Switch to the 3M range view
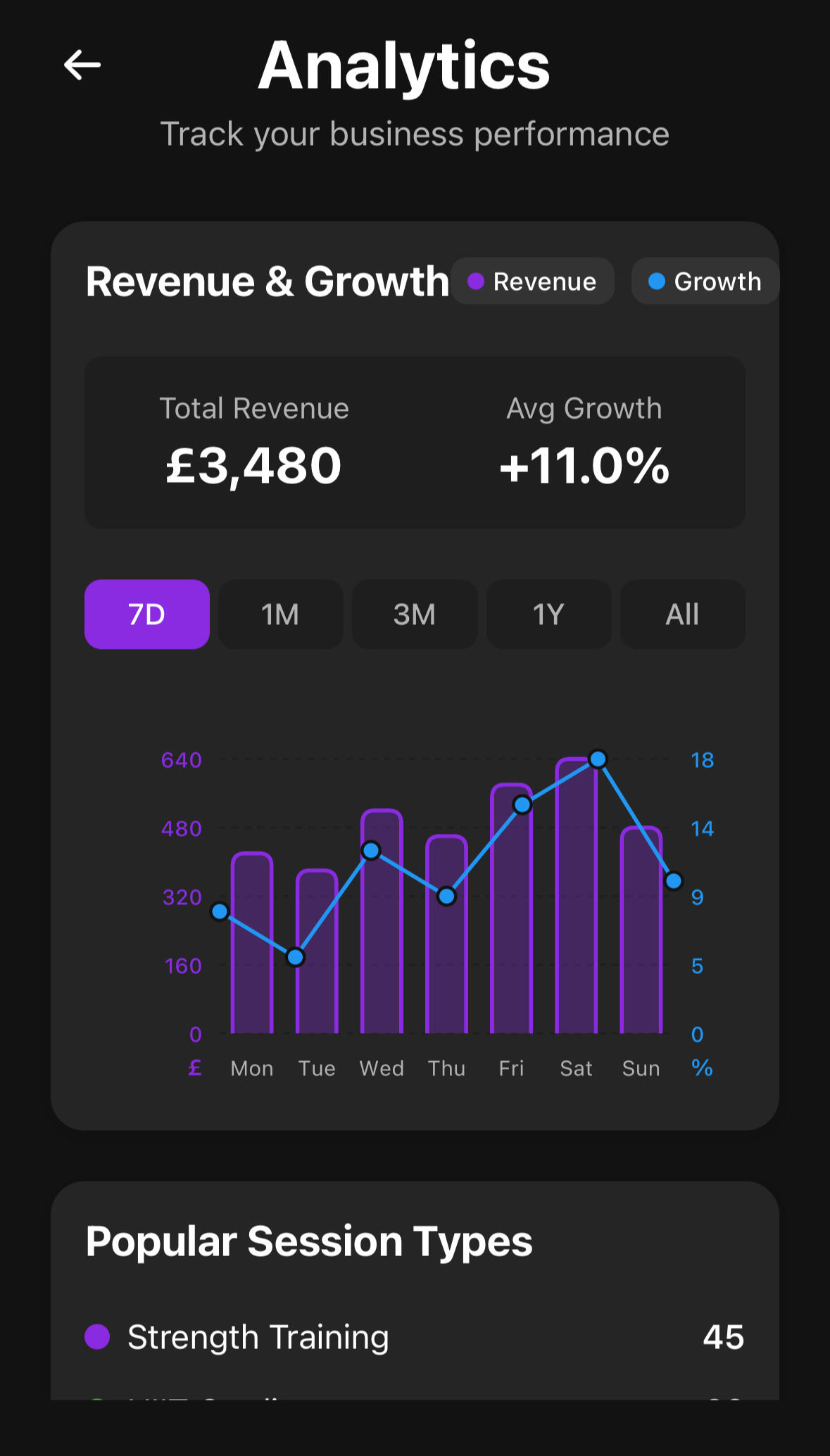 click(414, 614)
